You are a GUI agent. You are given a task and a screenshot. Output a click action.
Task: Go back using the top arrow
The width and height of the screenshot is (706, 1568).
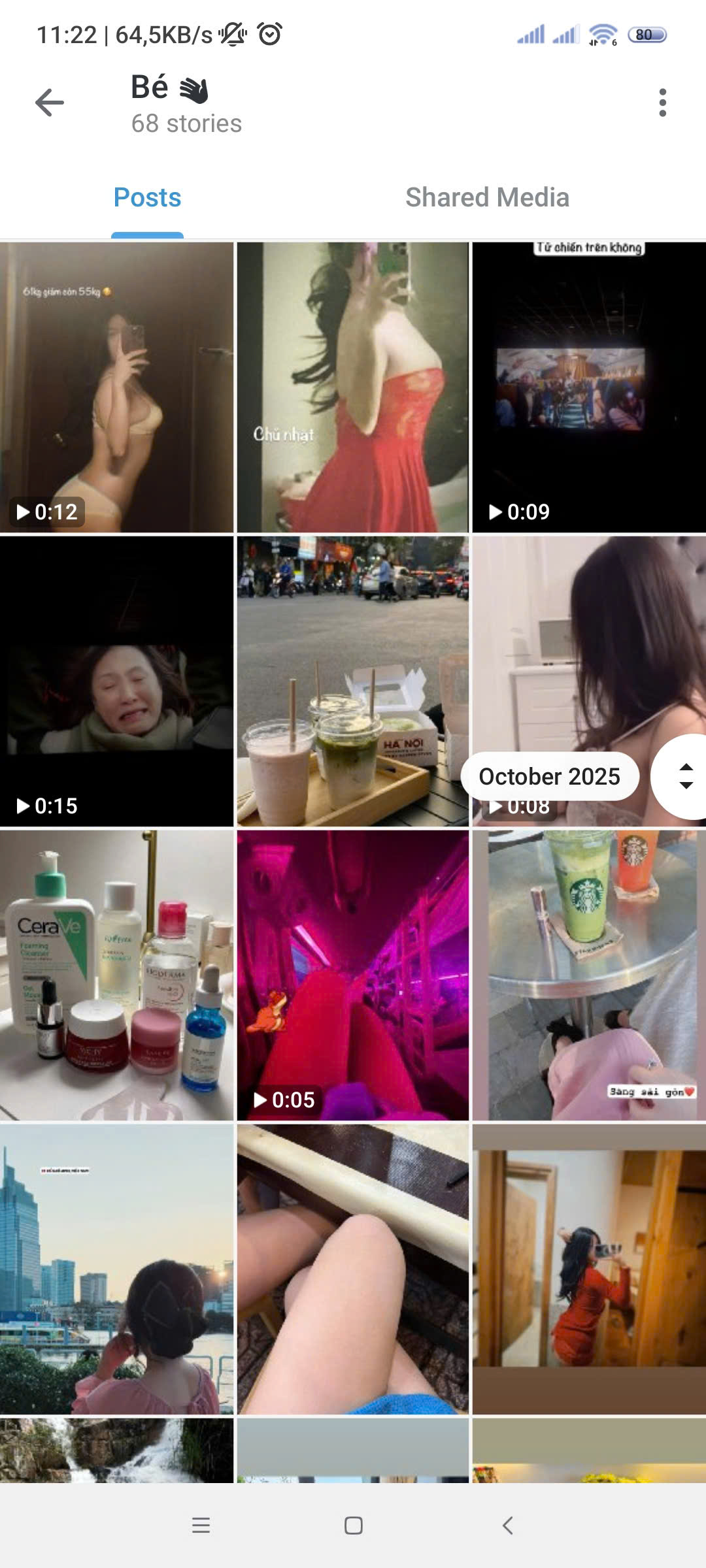[50, 103]
